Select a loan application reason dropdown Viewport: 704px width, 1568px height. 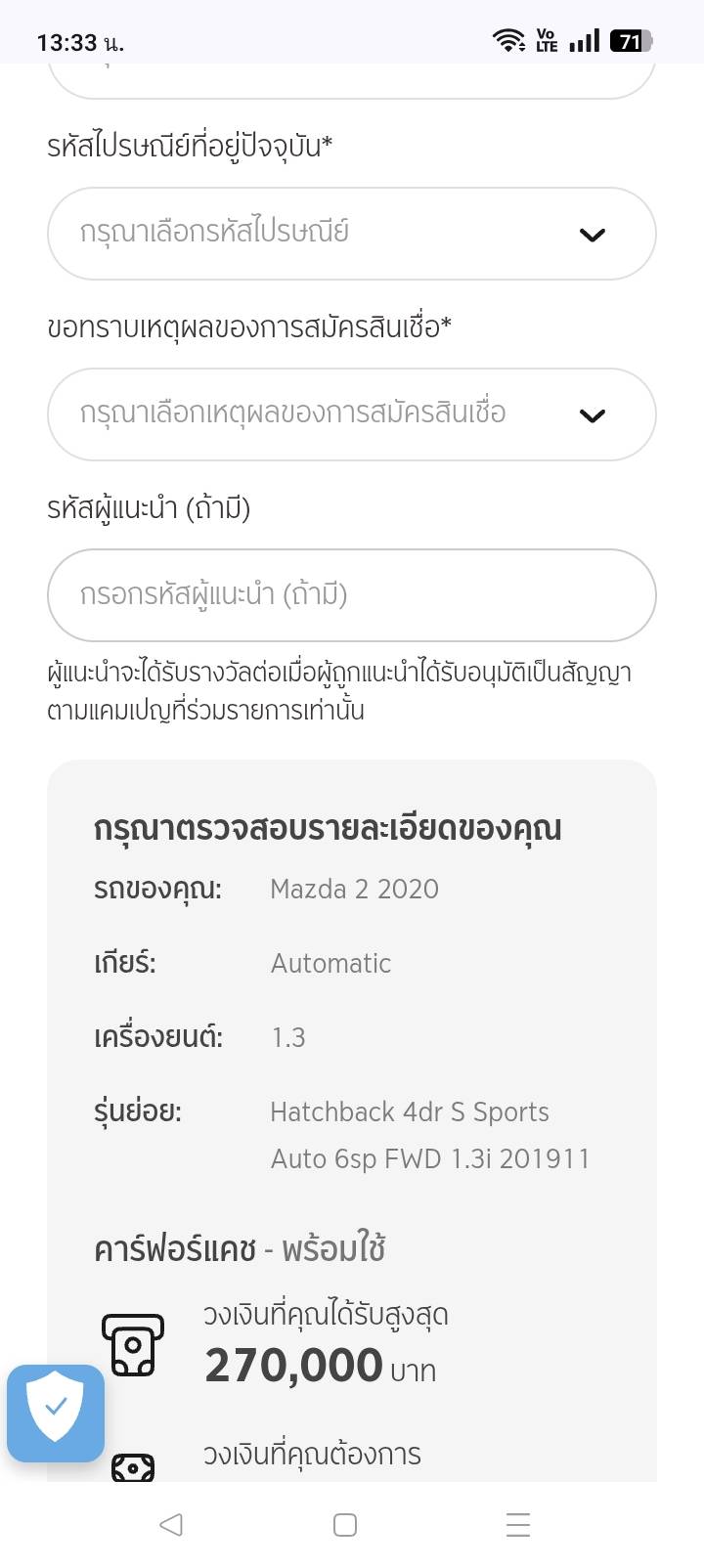point(351,414)
